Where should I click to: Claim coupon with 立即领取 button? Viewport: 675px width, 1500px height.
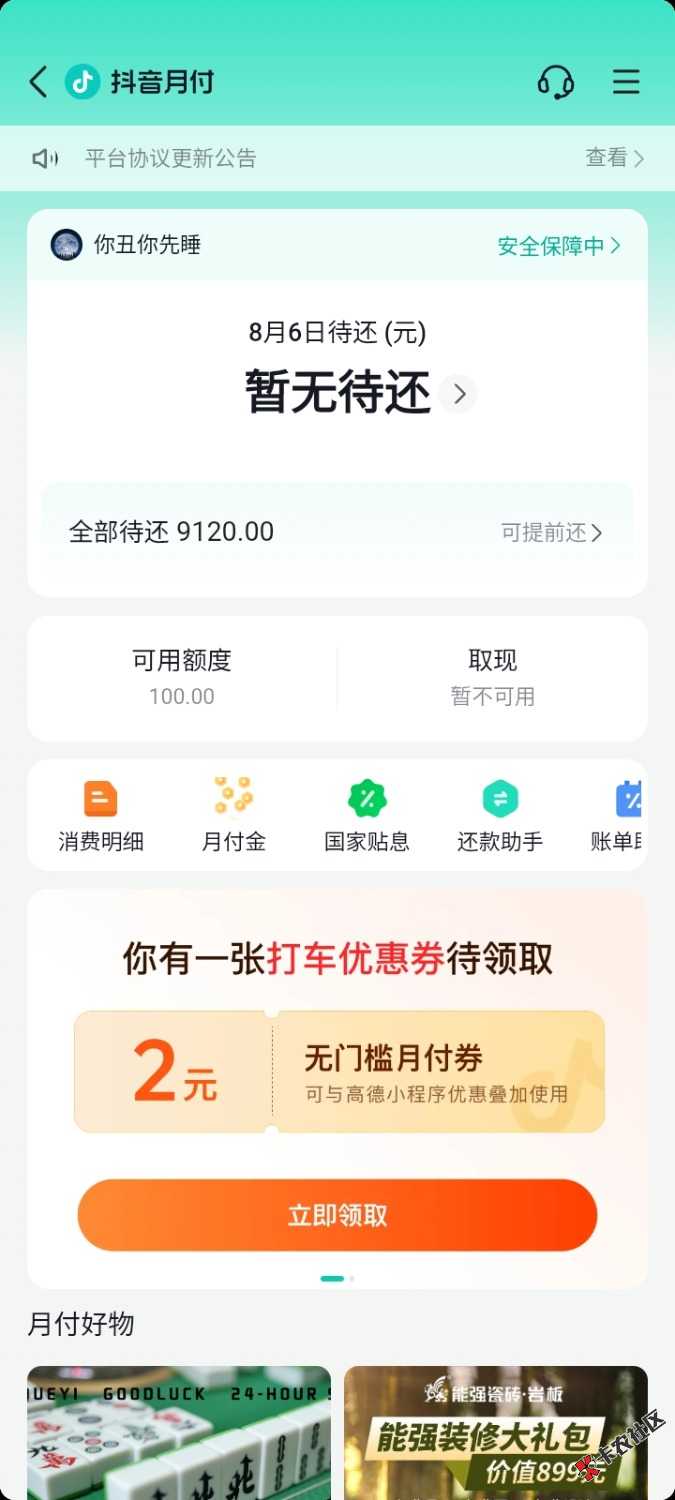(x=337, y=1215)
